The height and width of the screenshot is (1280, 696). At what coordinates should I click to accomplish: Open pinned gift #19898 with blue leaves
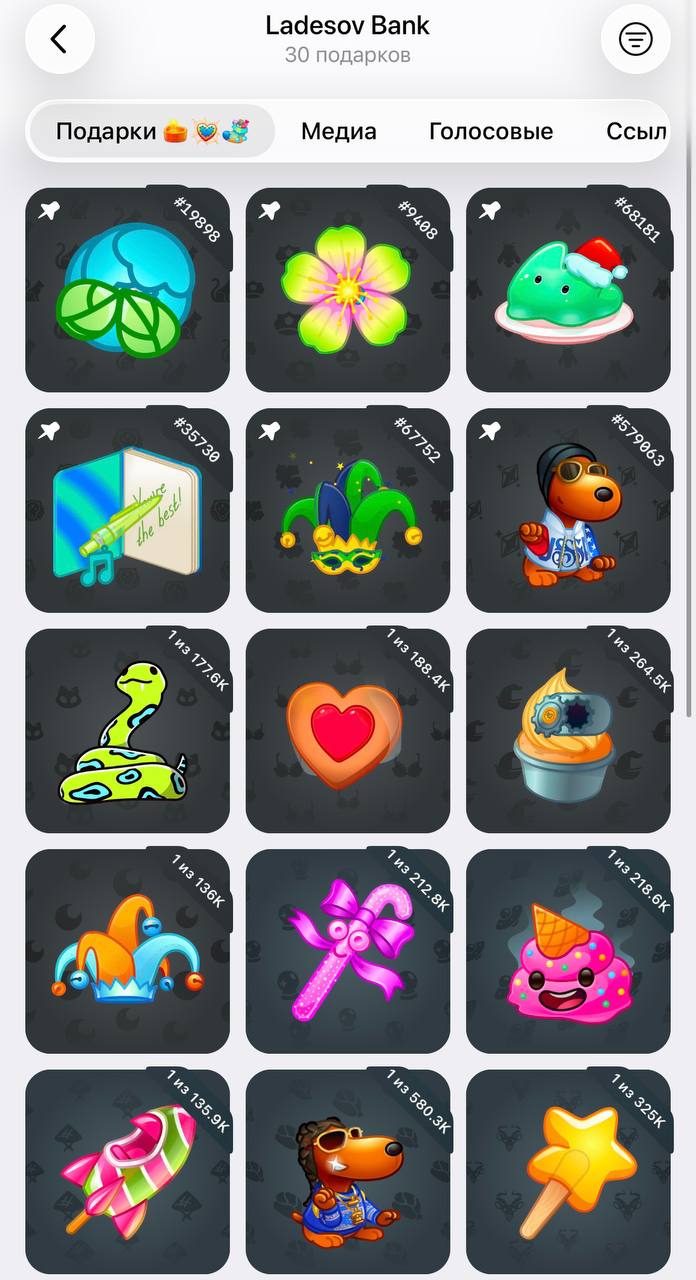[127, 290]
